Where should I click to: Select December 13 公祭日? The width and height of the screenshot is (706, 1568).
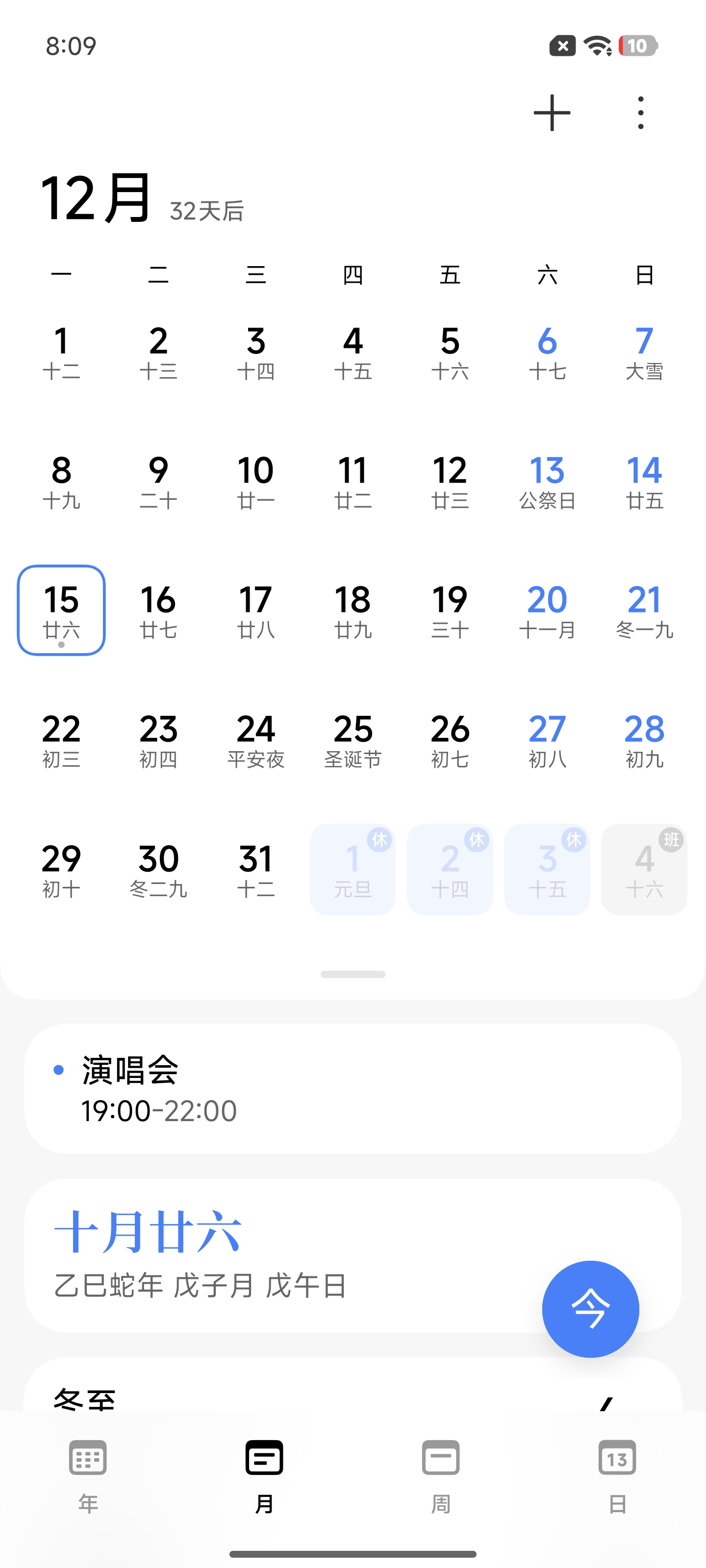(x=547, y=481)
